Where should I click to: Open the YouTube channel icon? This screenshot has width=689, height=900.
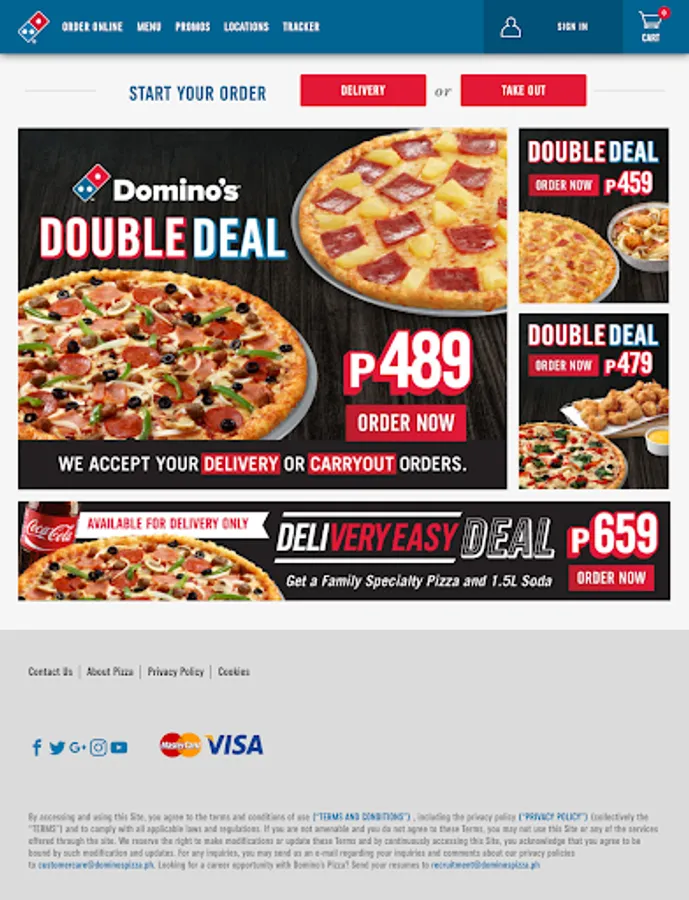coord(119,747)
